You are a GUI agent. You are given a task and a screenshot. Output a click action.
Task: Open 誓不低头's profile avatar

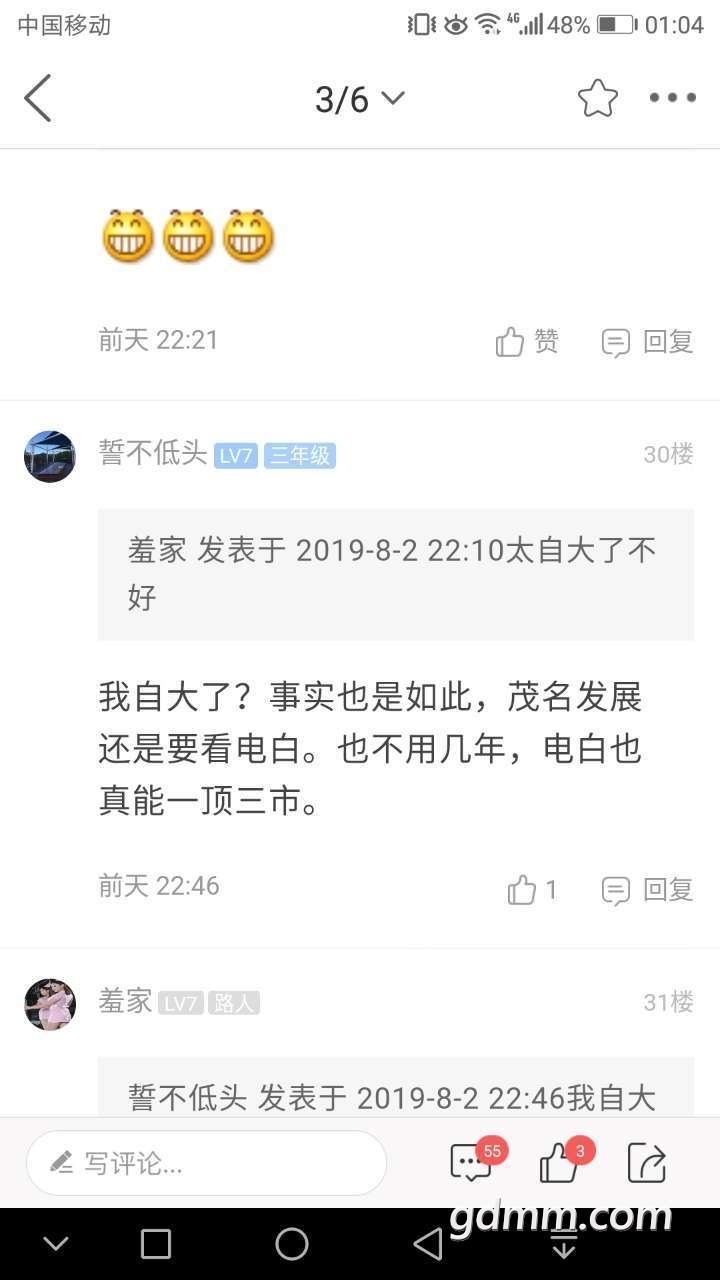click(50, 457)
